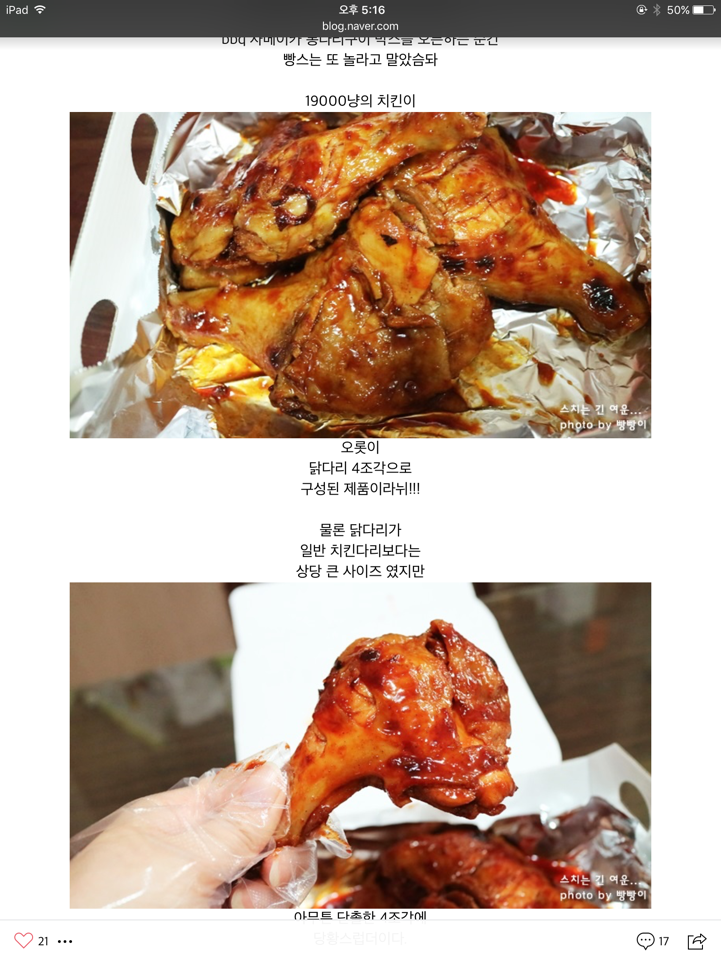Like this blog post with the heart
721x962 pixels.
tap(24, 941)
